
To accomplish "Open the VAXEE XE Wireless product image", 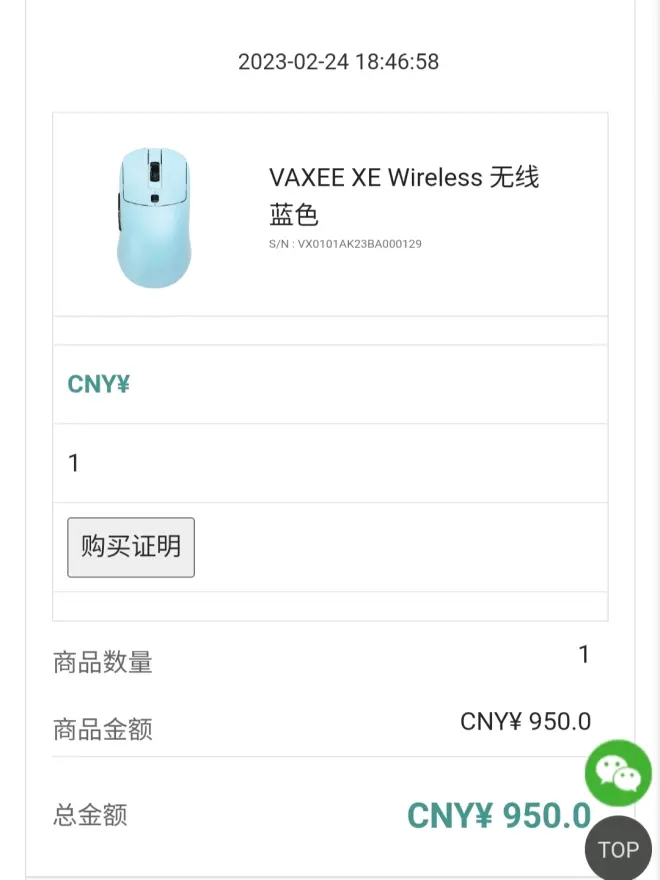I will pyautogui.click(x=153, y=217).
